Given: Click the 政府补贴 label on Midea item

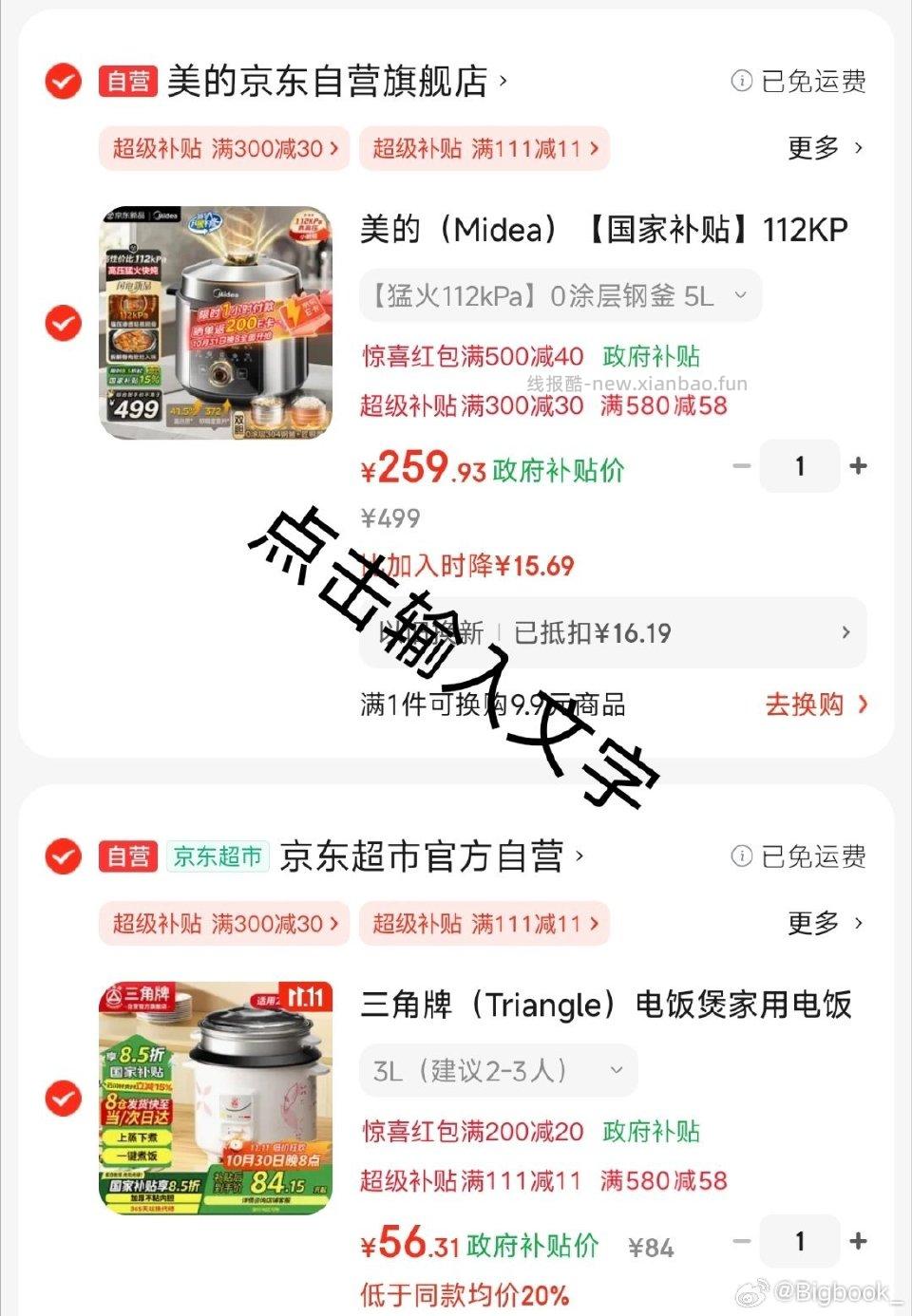Looking at the screenshot, I should click(651, 357).
